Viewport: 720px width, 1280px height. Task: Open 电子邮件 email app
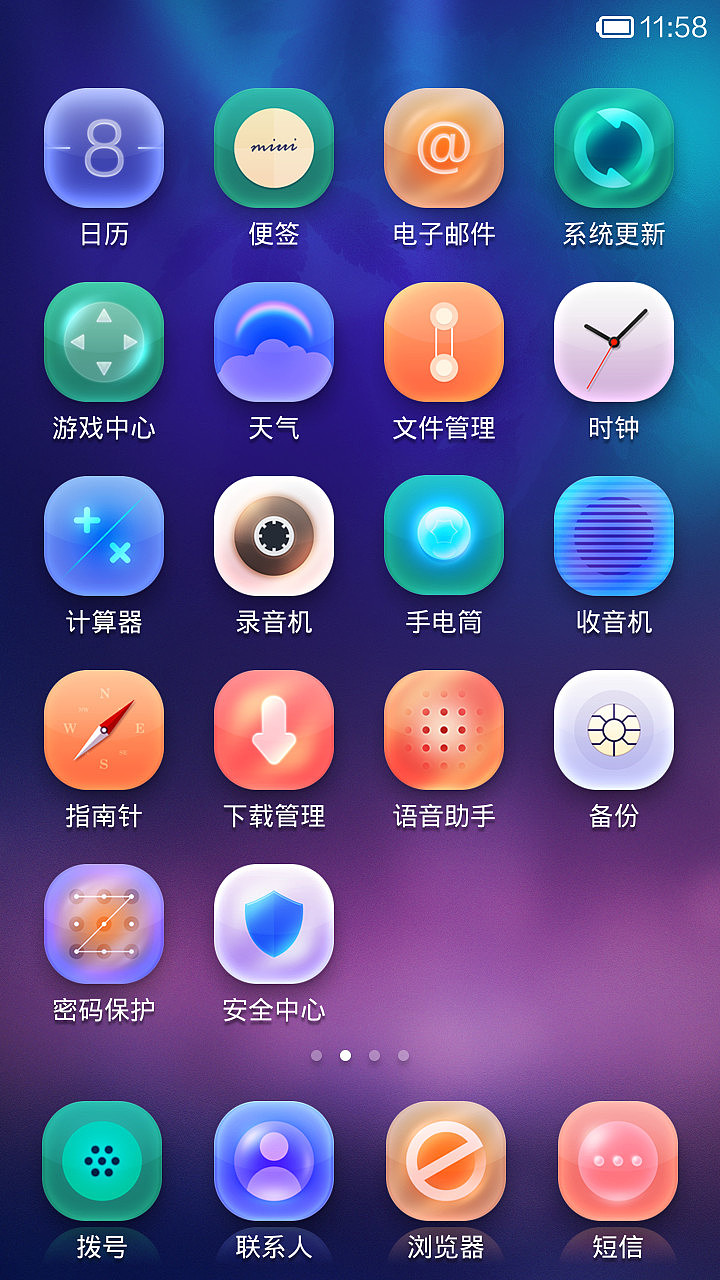[444, 148]
